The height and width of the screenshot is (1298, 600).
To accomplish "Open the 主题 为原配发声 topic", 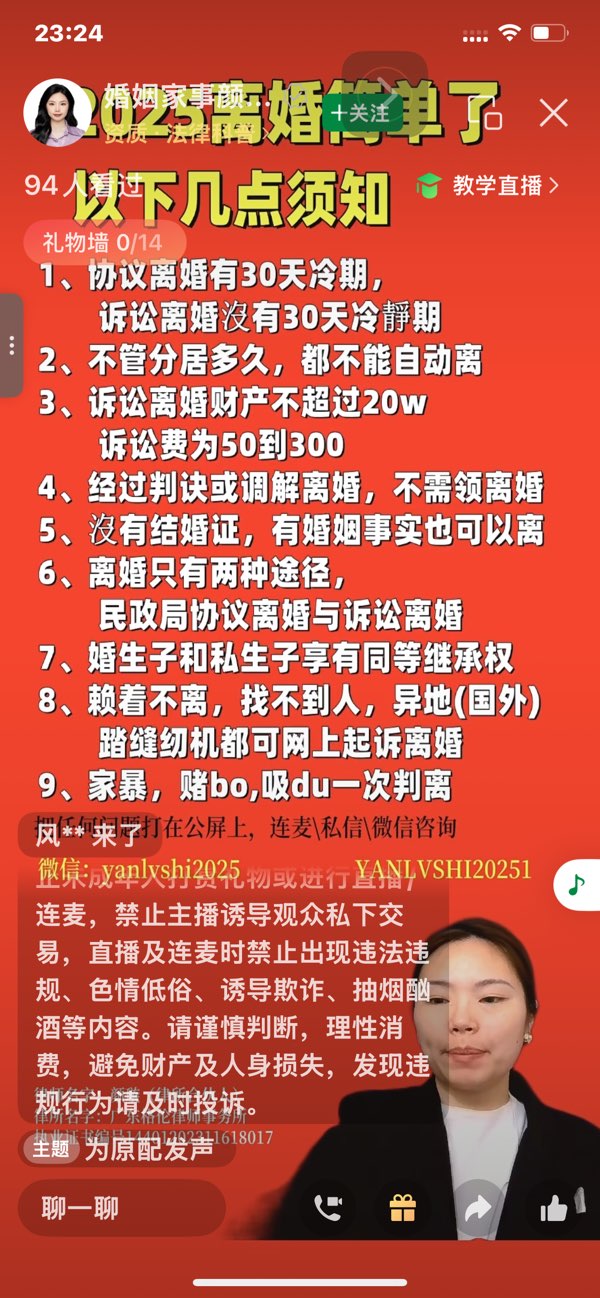I will tap(125, 1149).
